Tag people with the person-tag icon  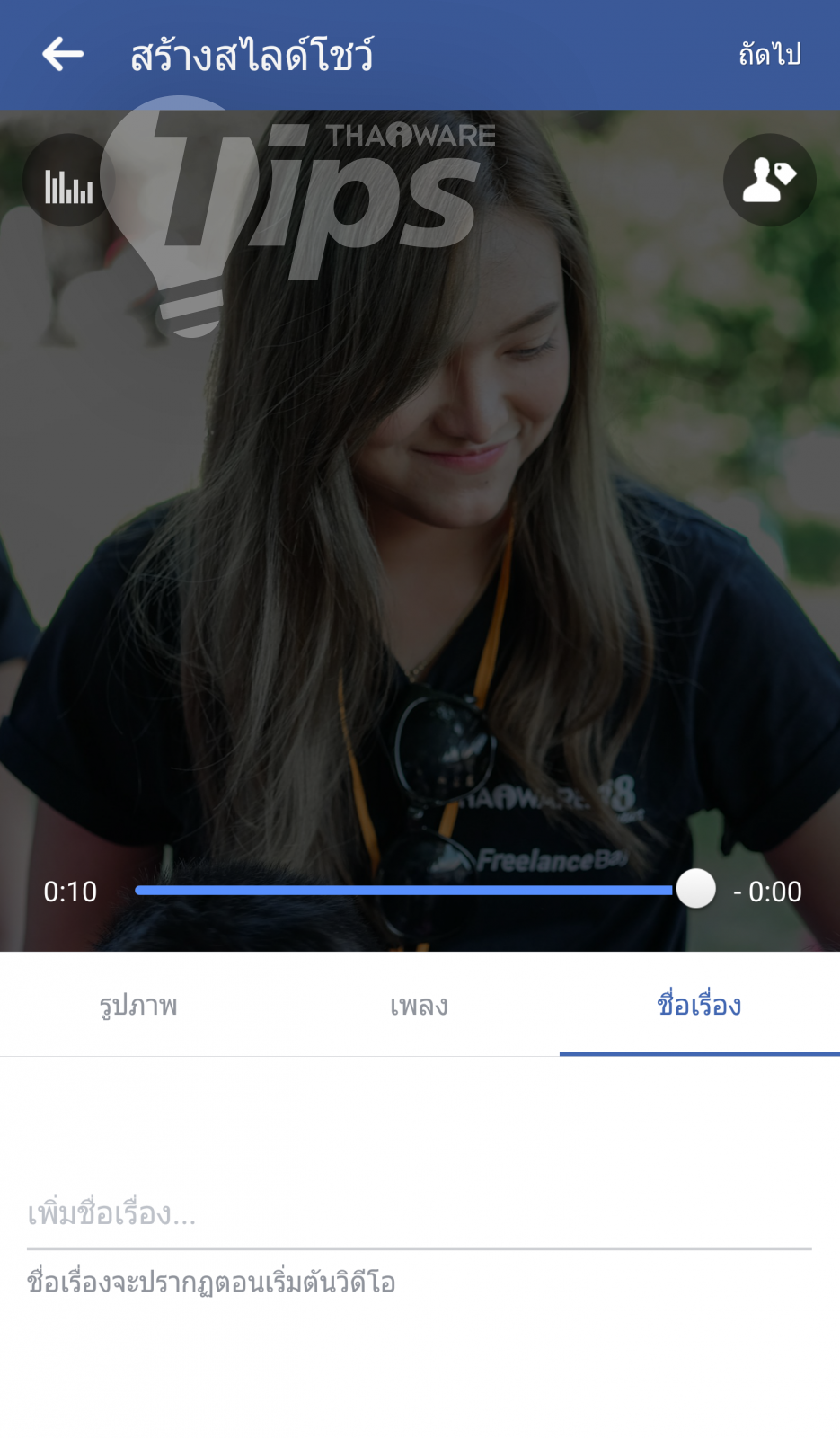(769, 180)
